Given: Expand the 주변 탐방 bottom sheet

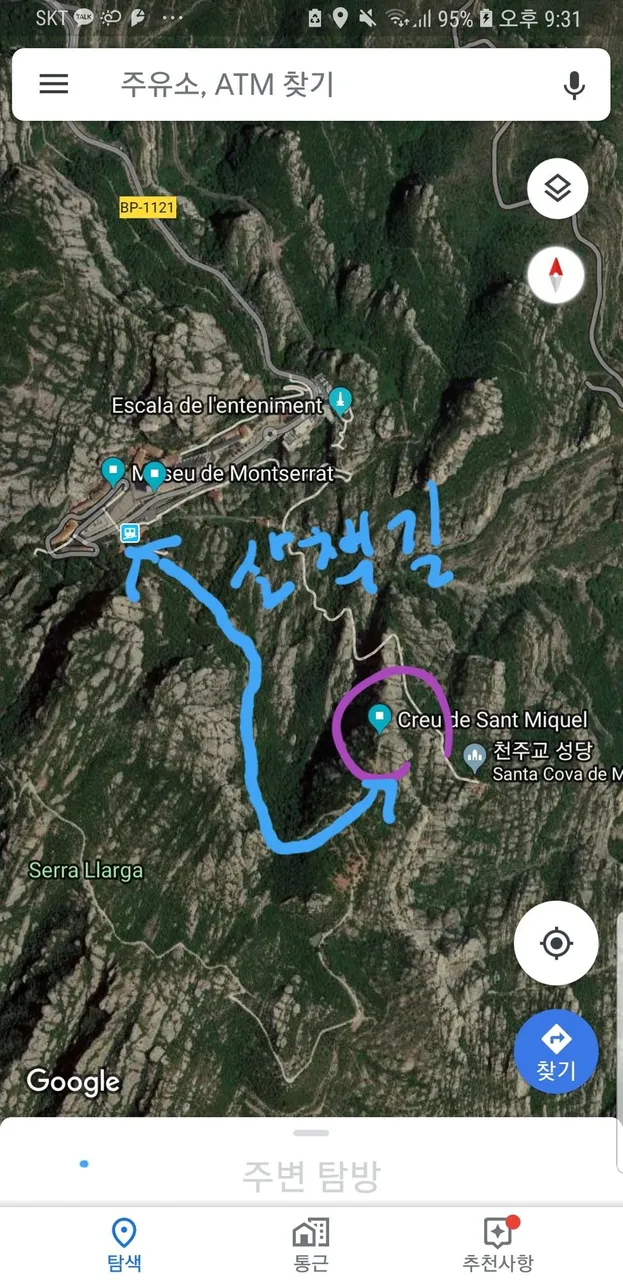Looking at the screenshot, I should coord(311,1160).
